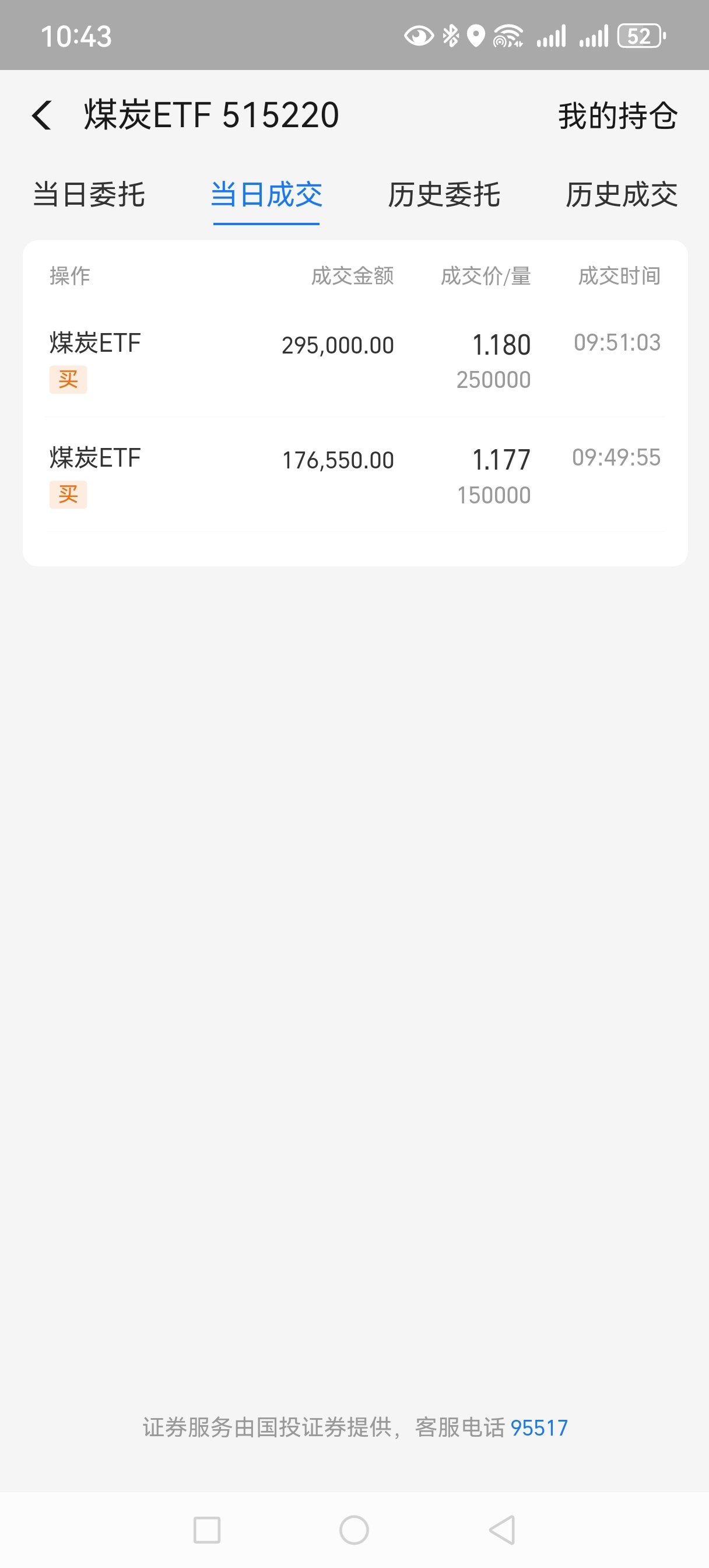
Task: Go back from 煤炭ETF 515220 page
Action: coord(41,115)
